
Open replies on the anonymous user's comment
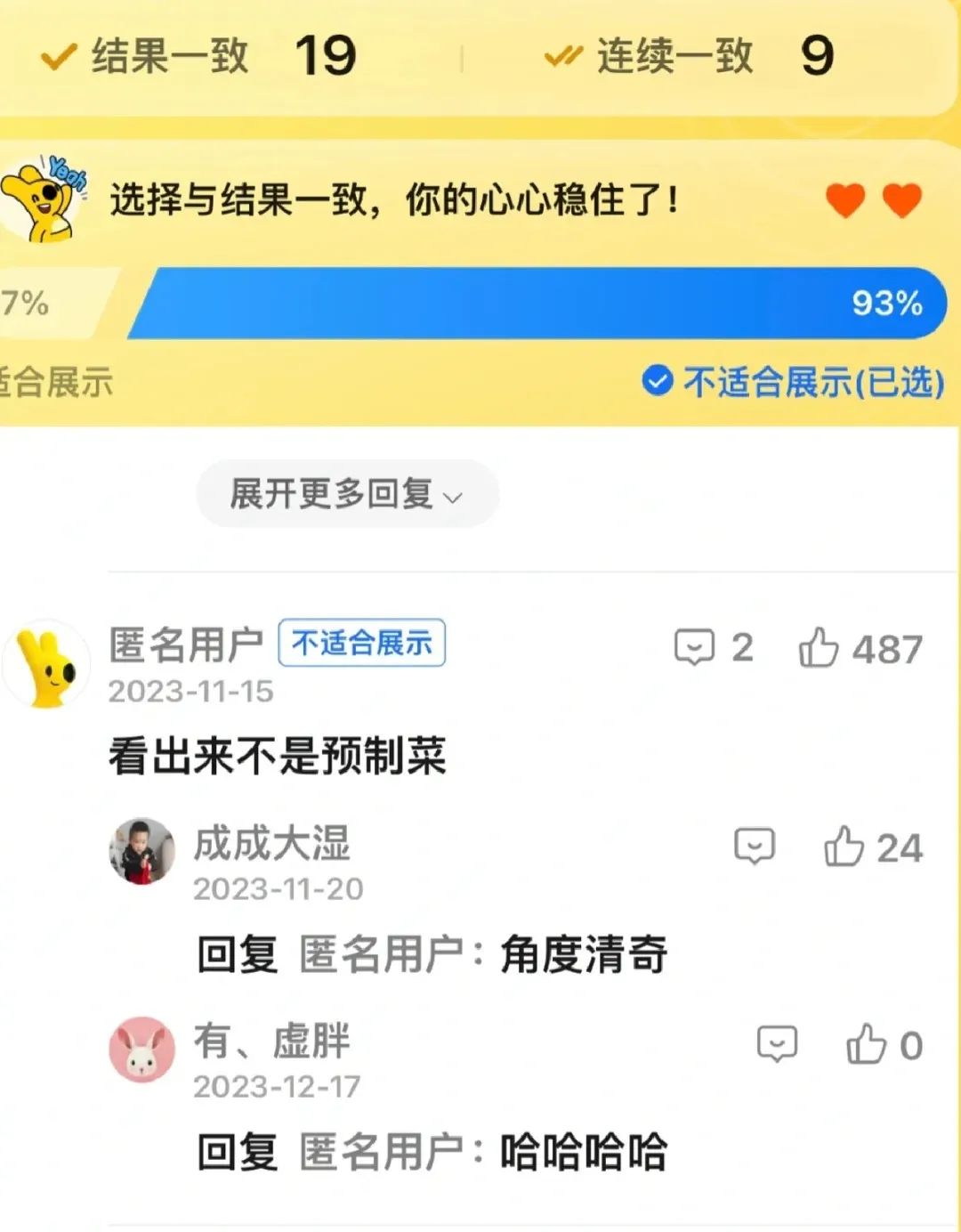pyautogui.click(x=695, y=647)
